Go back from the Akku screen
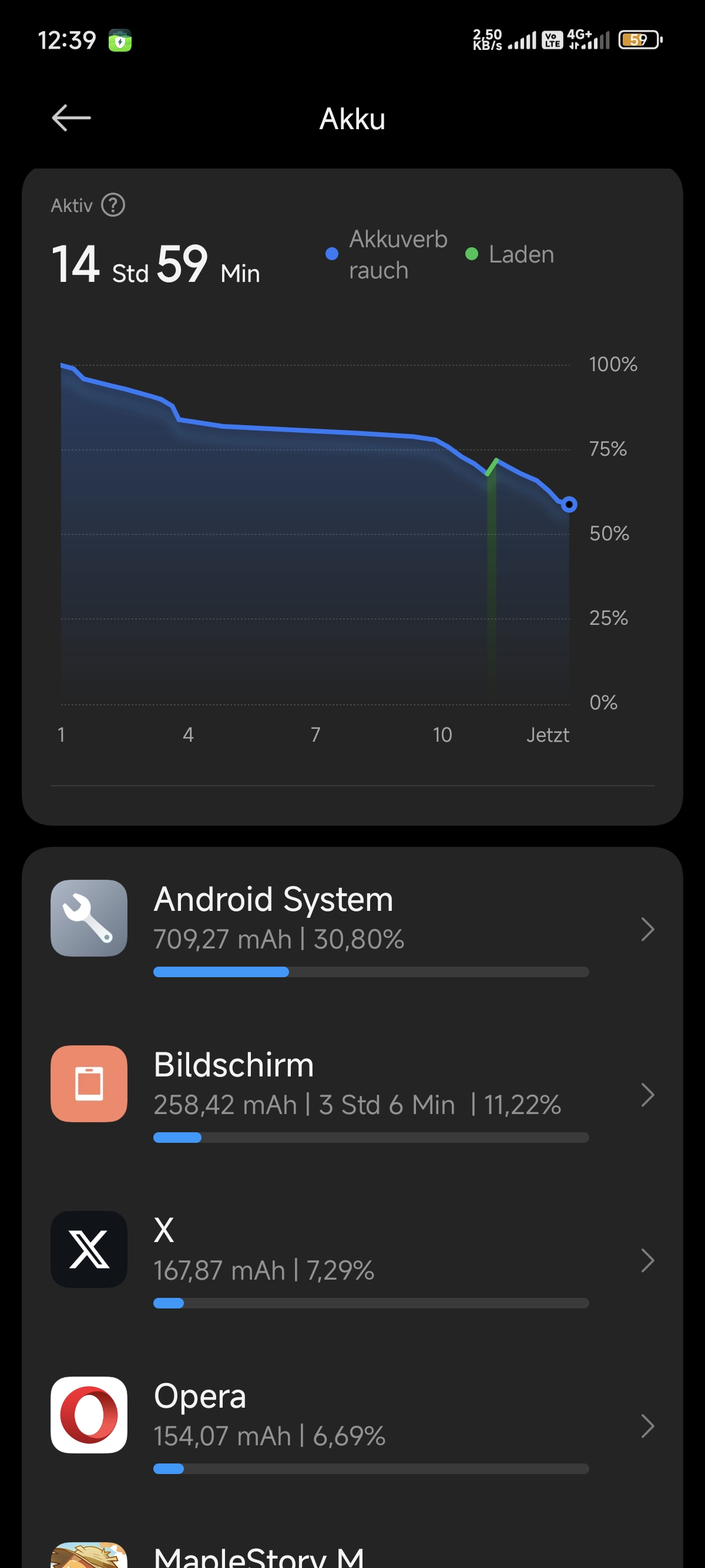 [71, 118]
